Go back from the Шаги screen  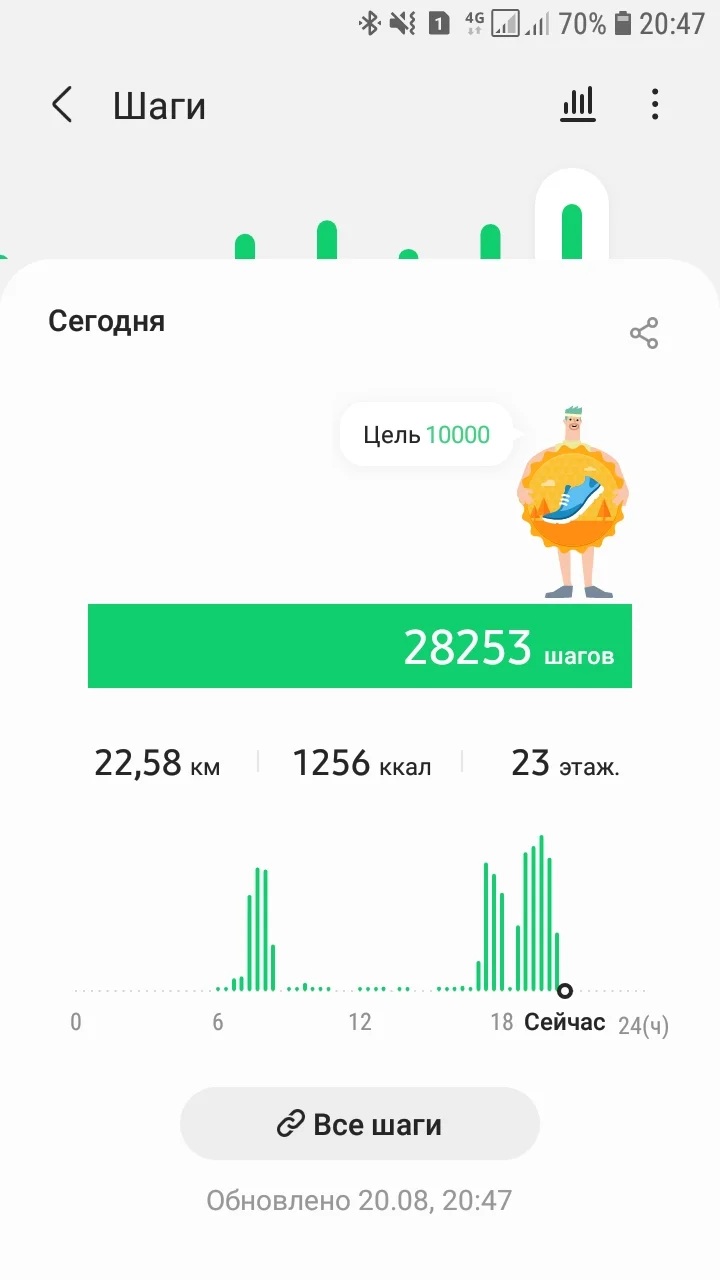point(62,105)
